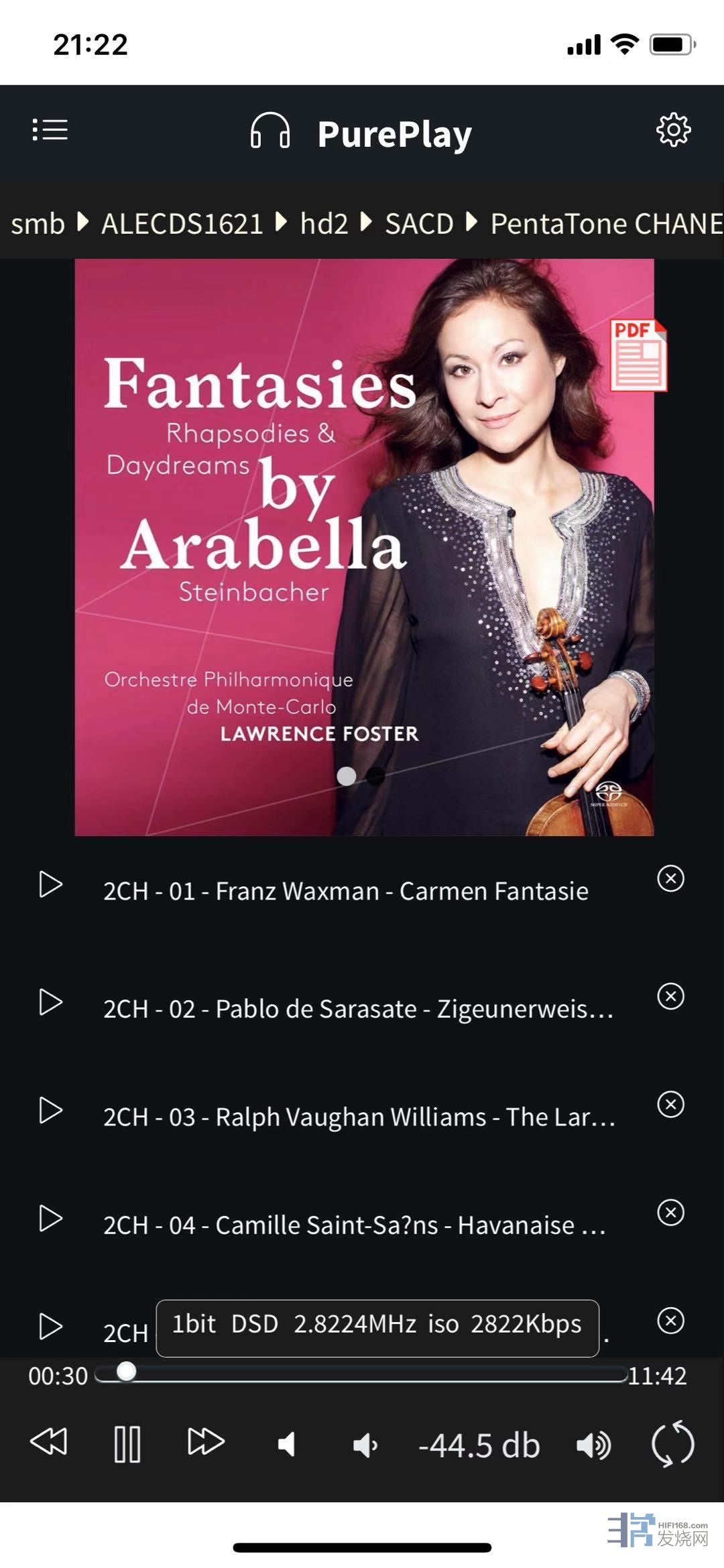724x1568 pixels.
Task: Play track 03 Ralph Vaughan Williams
Action: pos(50,1111)
